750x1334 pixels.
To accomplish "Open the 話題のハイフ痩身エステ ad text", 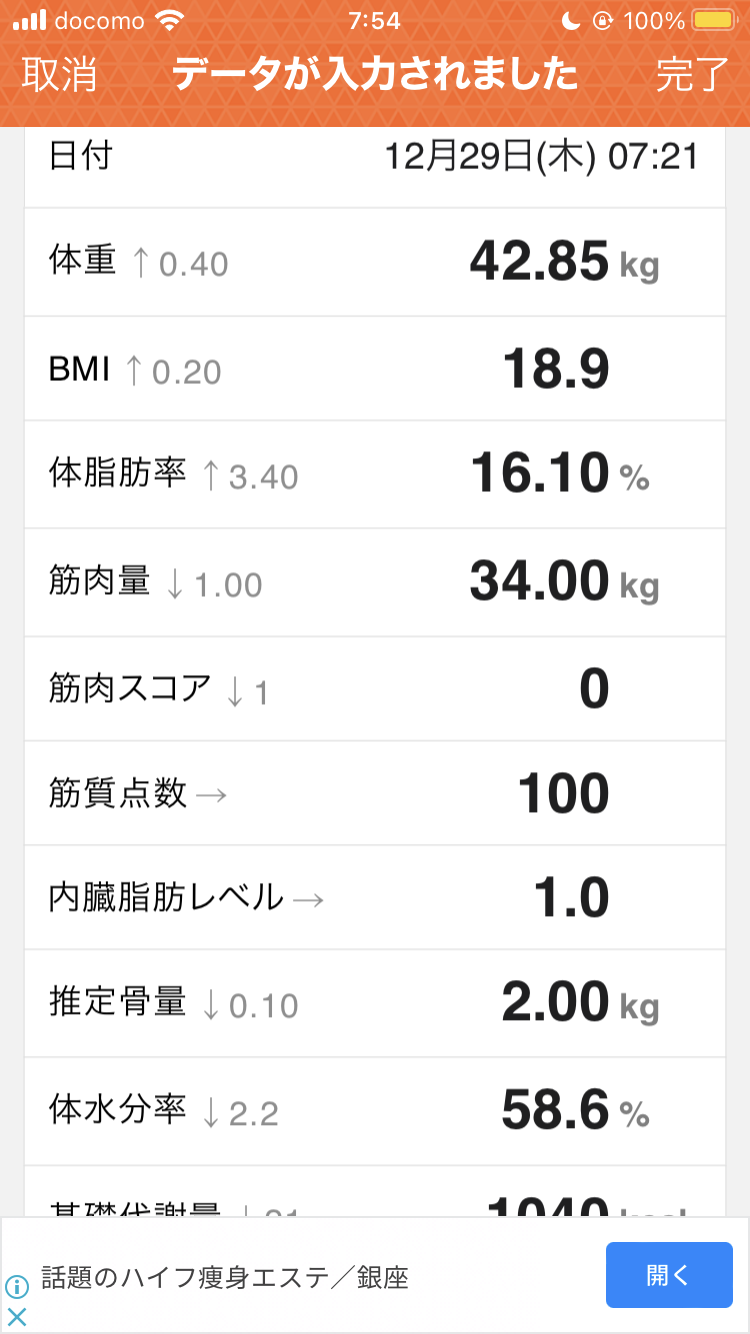I will (x=225, y=1277).
